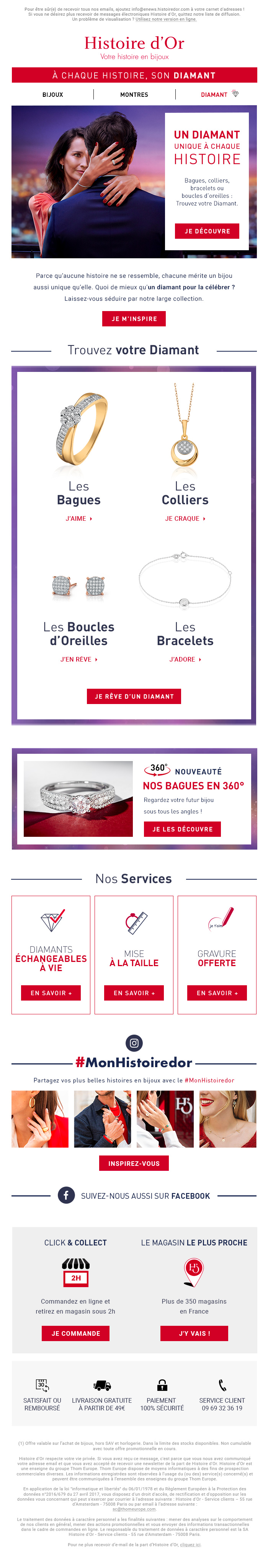This screenshot has width=268, height=1568.
Task: Select J'en rêve under Les Boucles d'Oreilles
Action: pyautogui.click(x=78, y=659)
